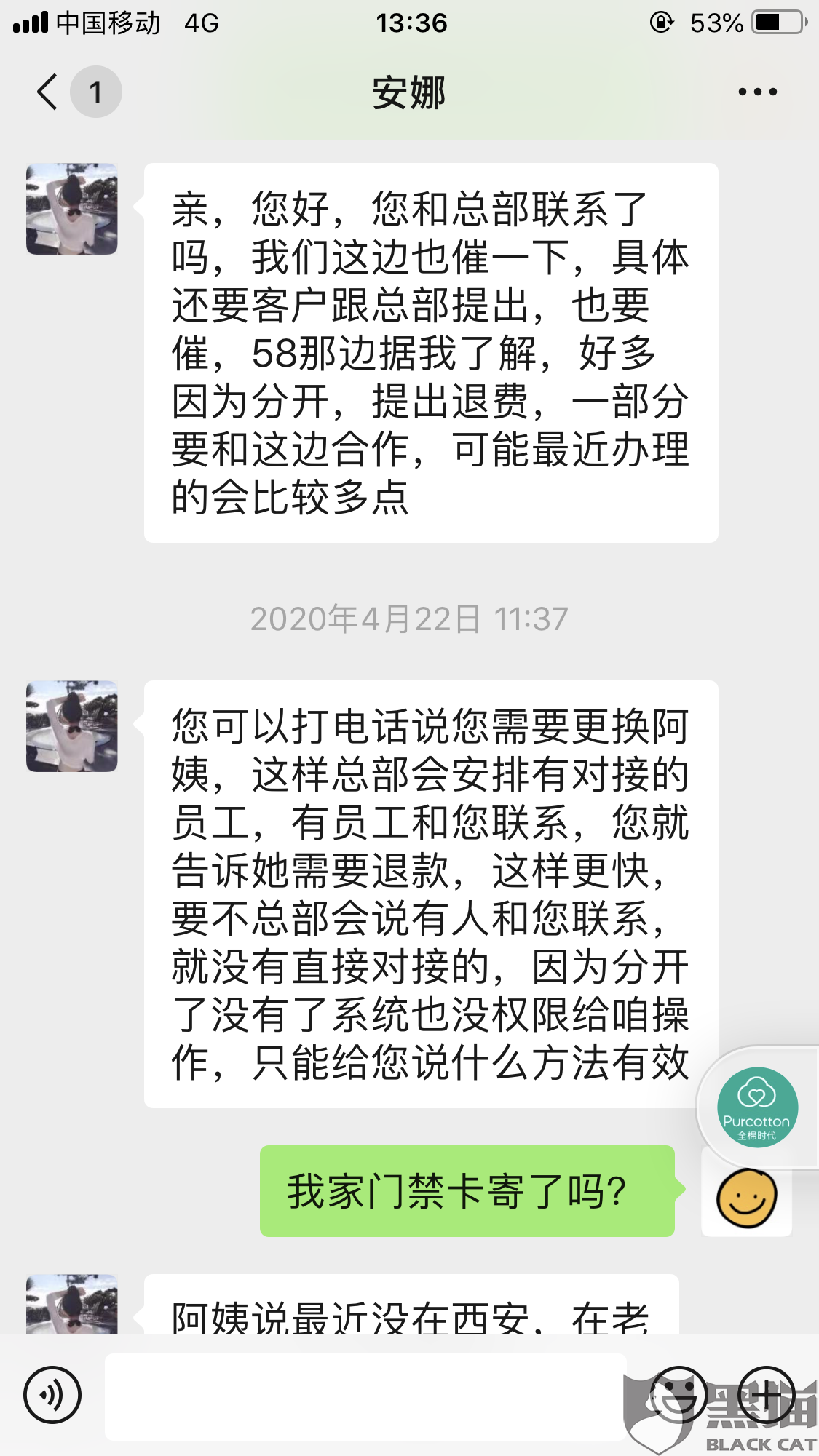Open 安娜's profile from her first avatar
The image size is (819, 1456).
72,209
